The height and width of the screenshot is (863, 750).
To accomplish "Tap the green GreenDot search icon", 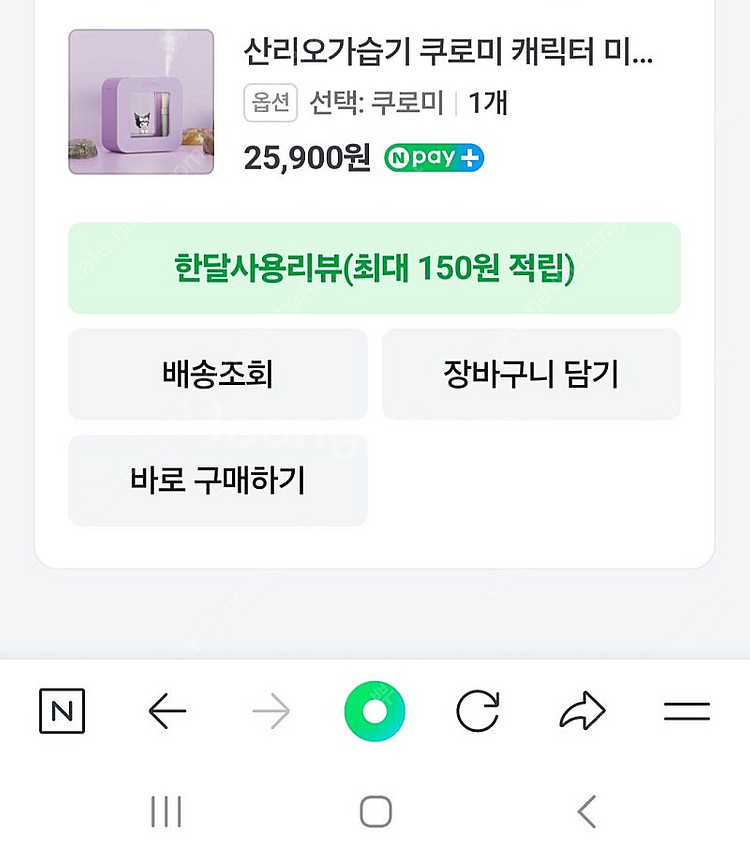I will click(375, 711).
